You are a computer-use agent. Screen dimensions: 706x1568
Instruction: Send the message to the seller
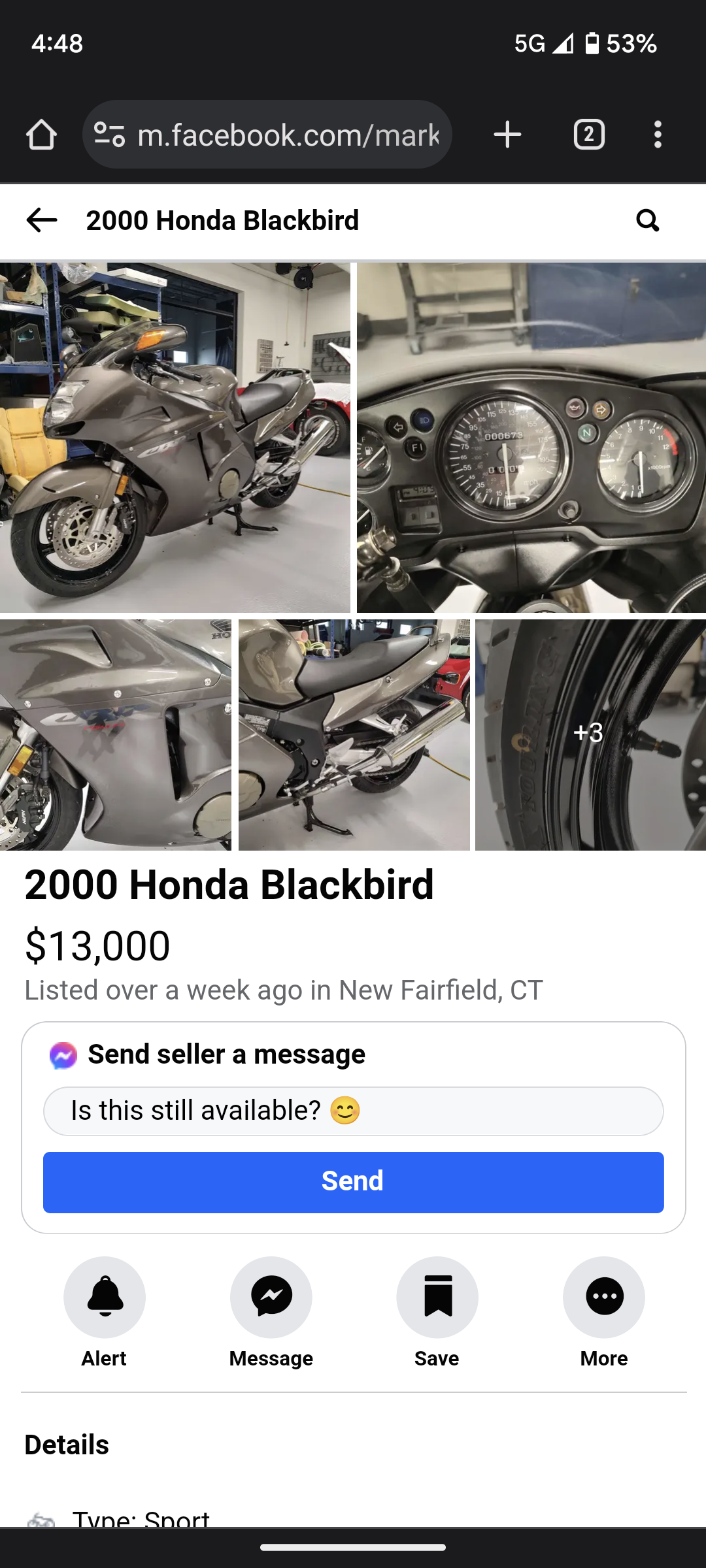click(x=353, y=1182)
